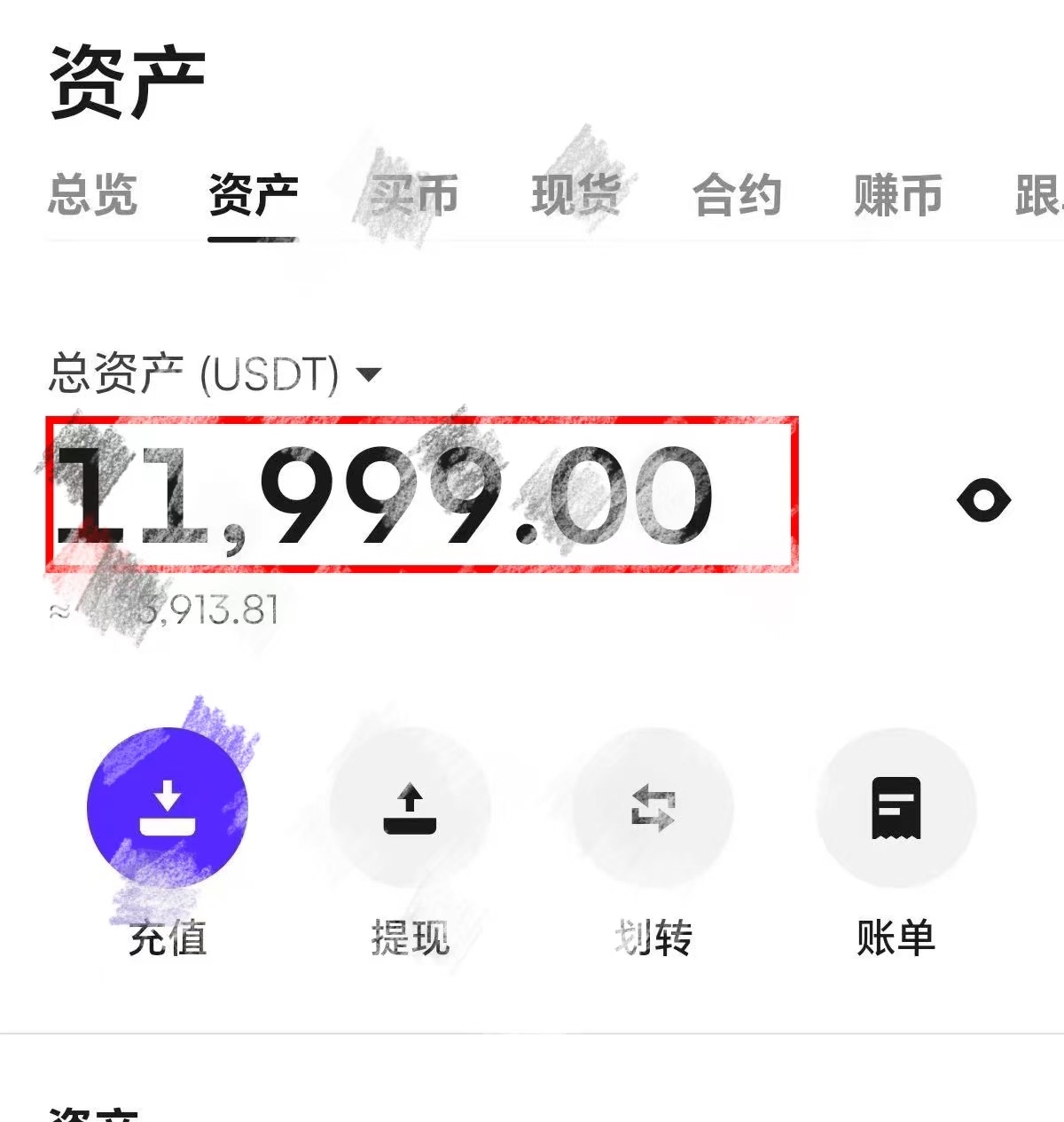Open the 赚币 tab
Viewport: 1064px width, 1122px height.
(897, 195)
